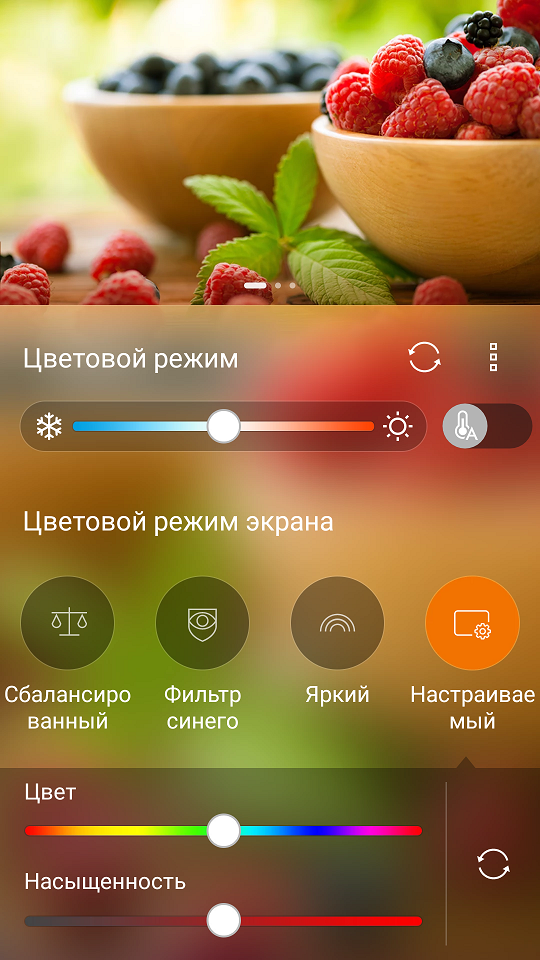
Task: Tap the color temperature slider handle
Action: 223,426
